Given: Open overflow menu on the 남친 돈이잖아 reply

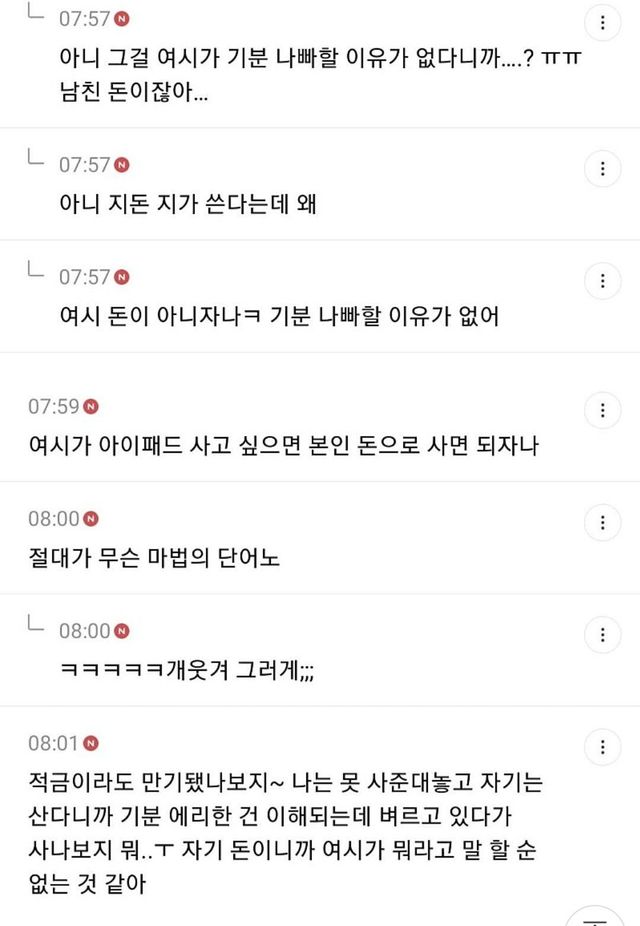Looking at the screenshot, I should coord(601,24).
